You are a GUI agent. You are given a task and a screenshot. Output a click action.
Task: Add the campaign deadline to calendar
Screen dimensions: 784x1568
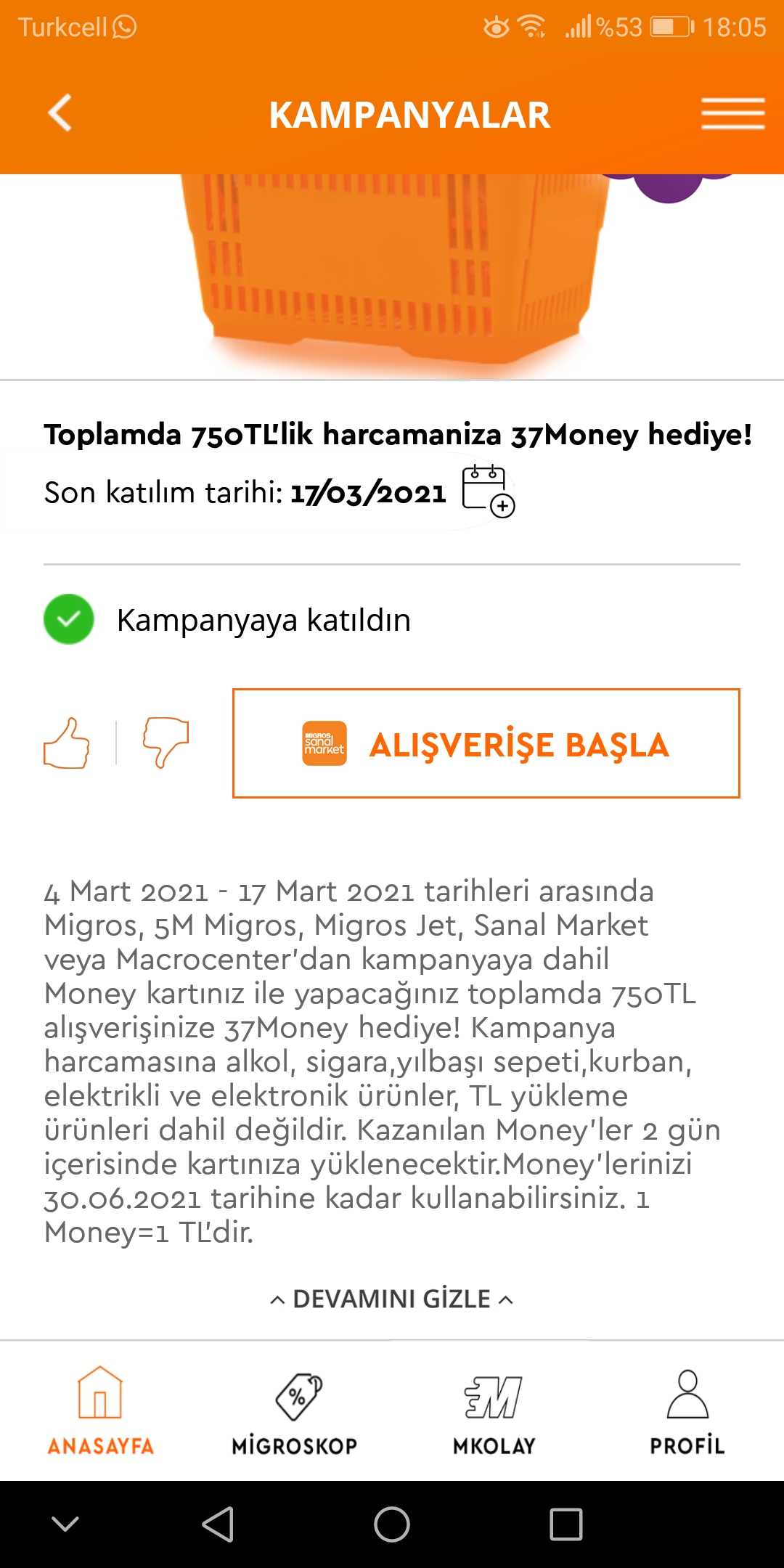pos(489,491)
